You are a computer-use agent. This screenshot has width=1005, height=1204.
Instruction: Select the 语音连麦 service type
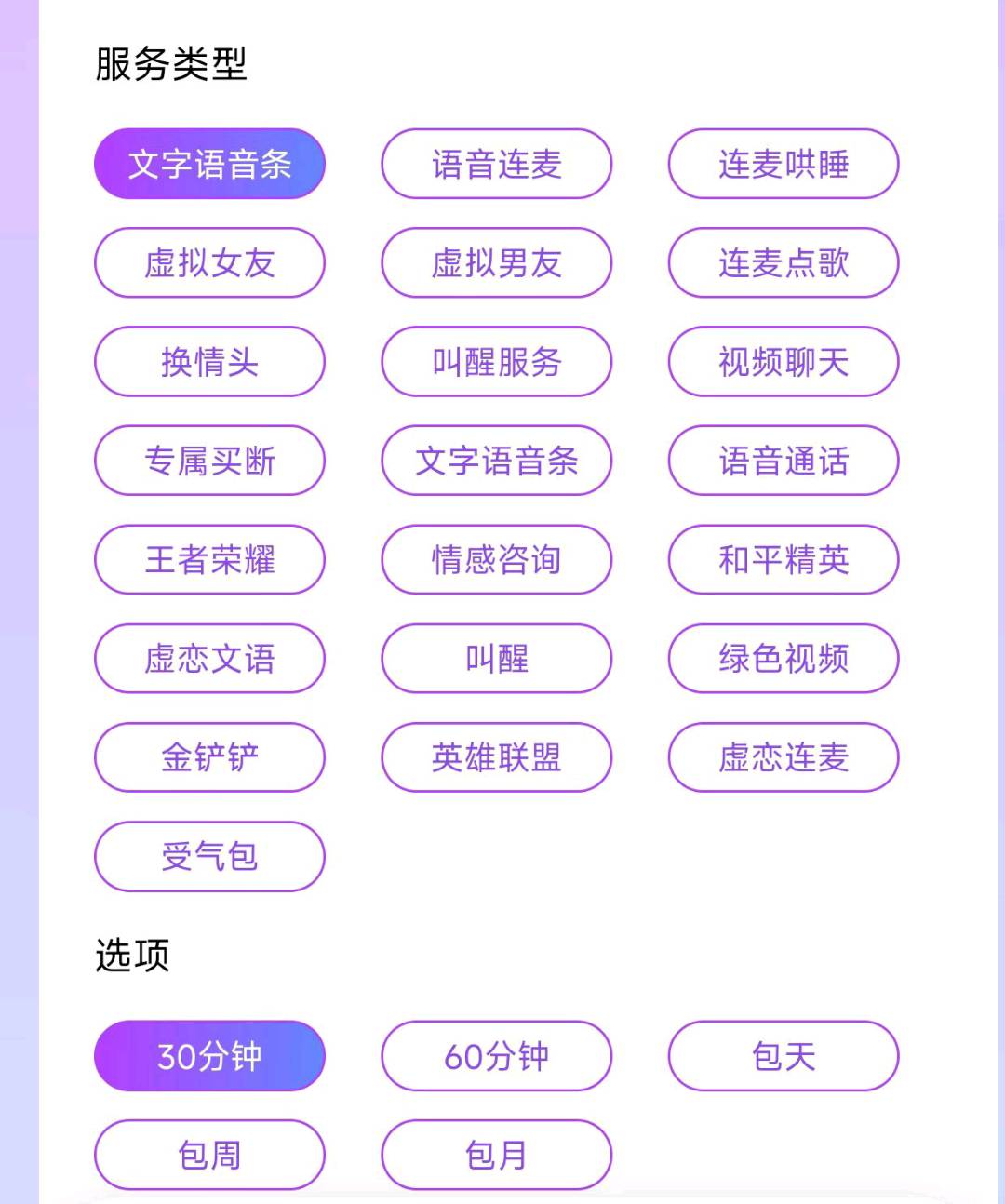tap(497, 164)
